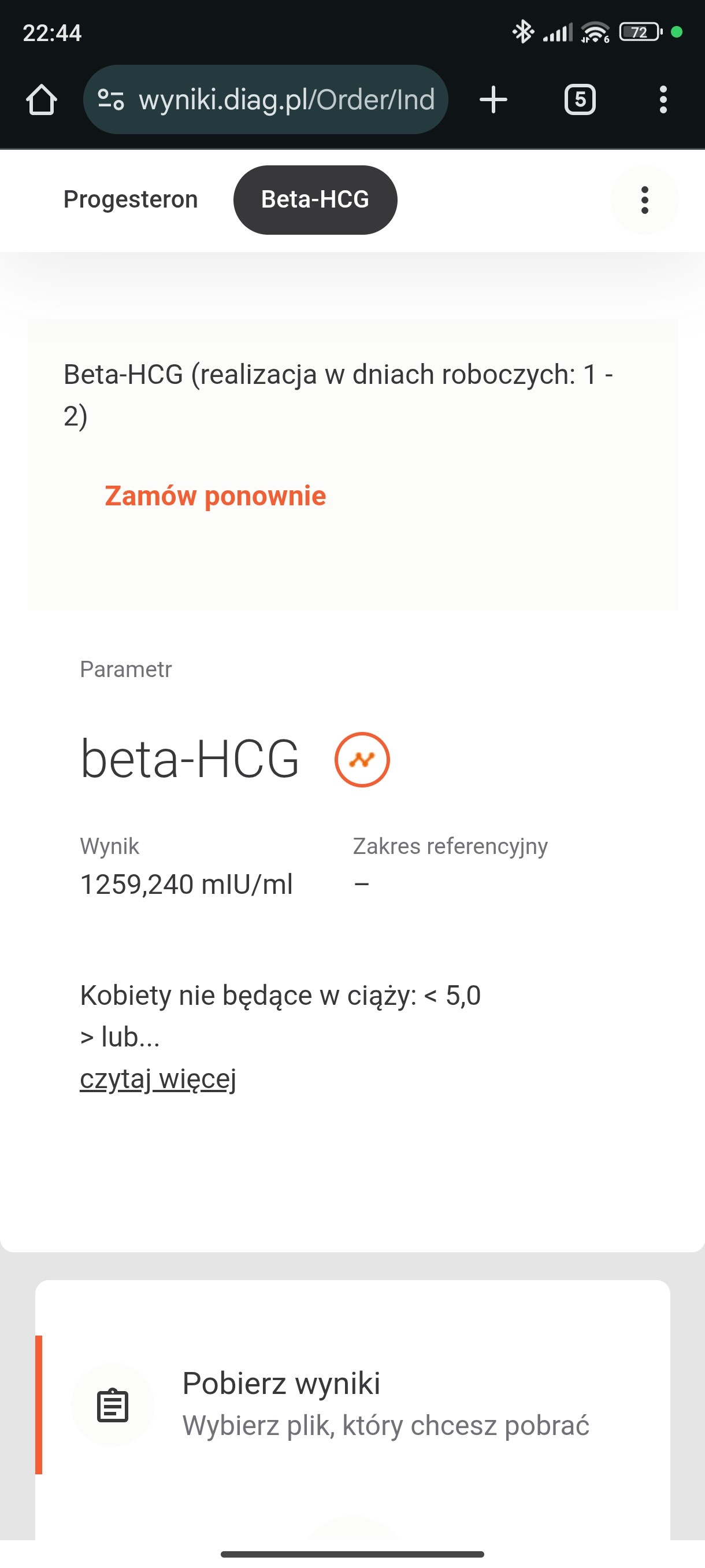Open a new browser tab
705x1568 pixels.
493,100
